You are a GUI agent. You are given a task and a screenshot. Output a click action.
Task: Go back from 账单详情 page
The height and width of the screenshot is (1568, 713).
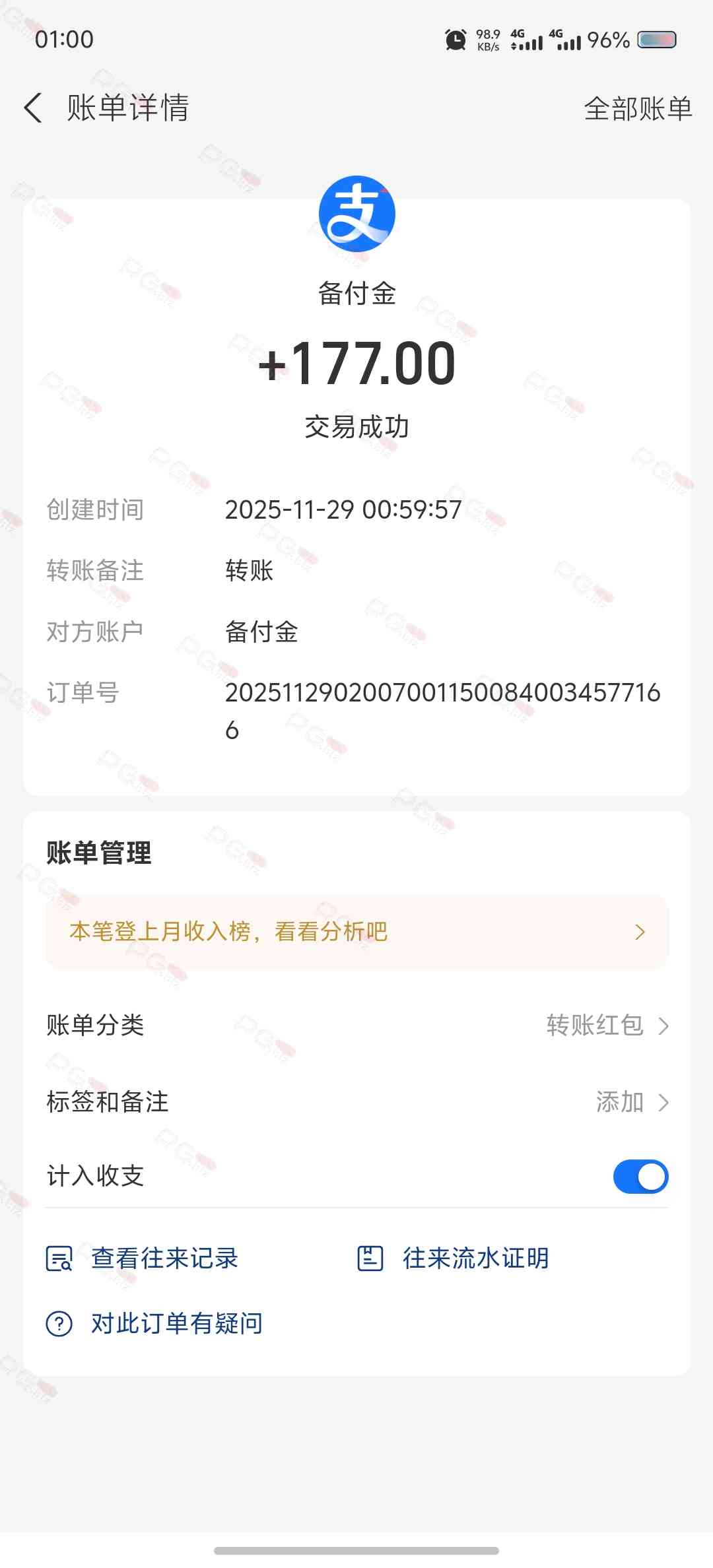33,108
